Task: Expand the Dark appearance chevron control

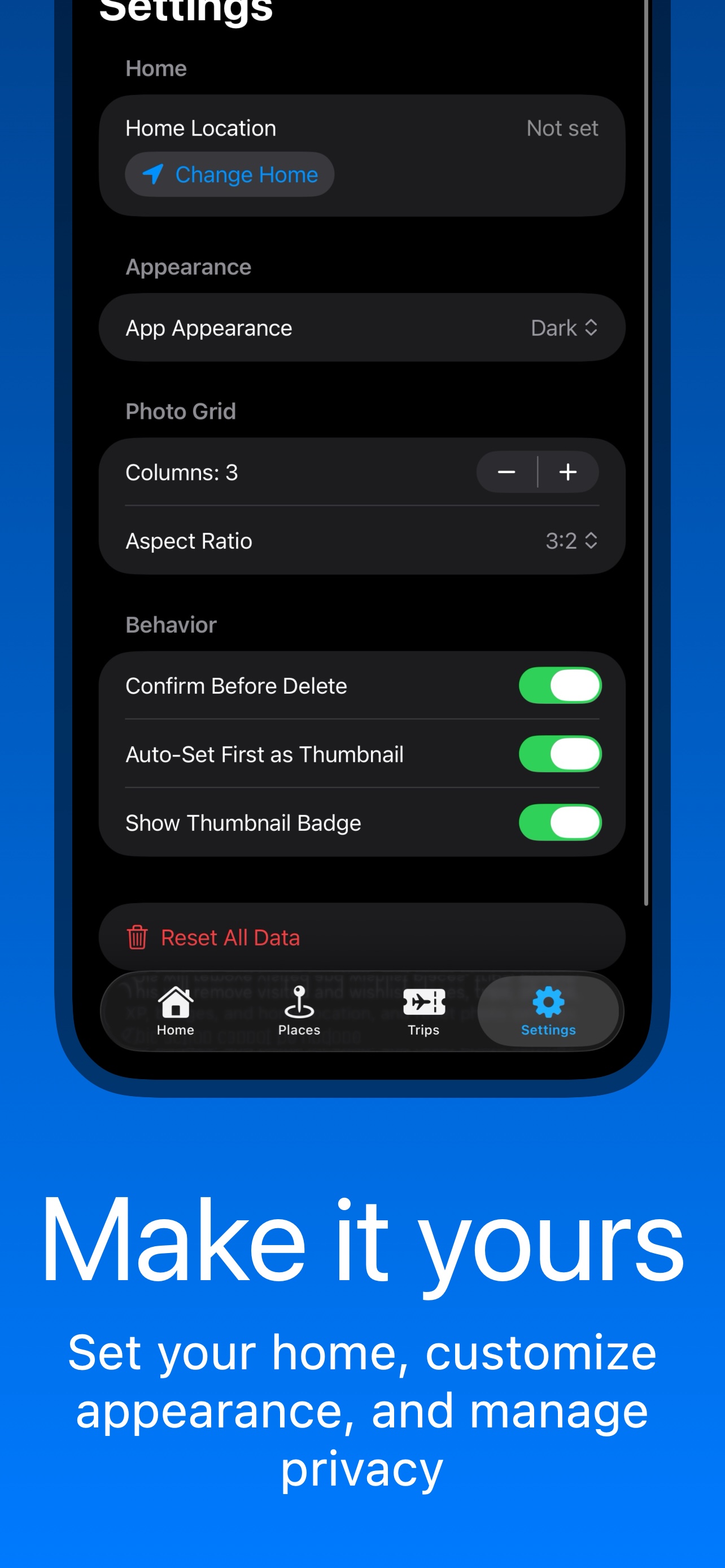Action: [592, 327]
